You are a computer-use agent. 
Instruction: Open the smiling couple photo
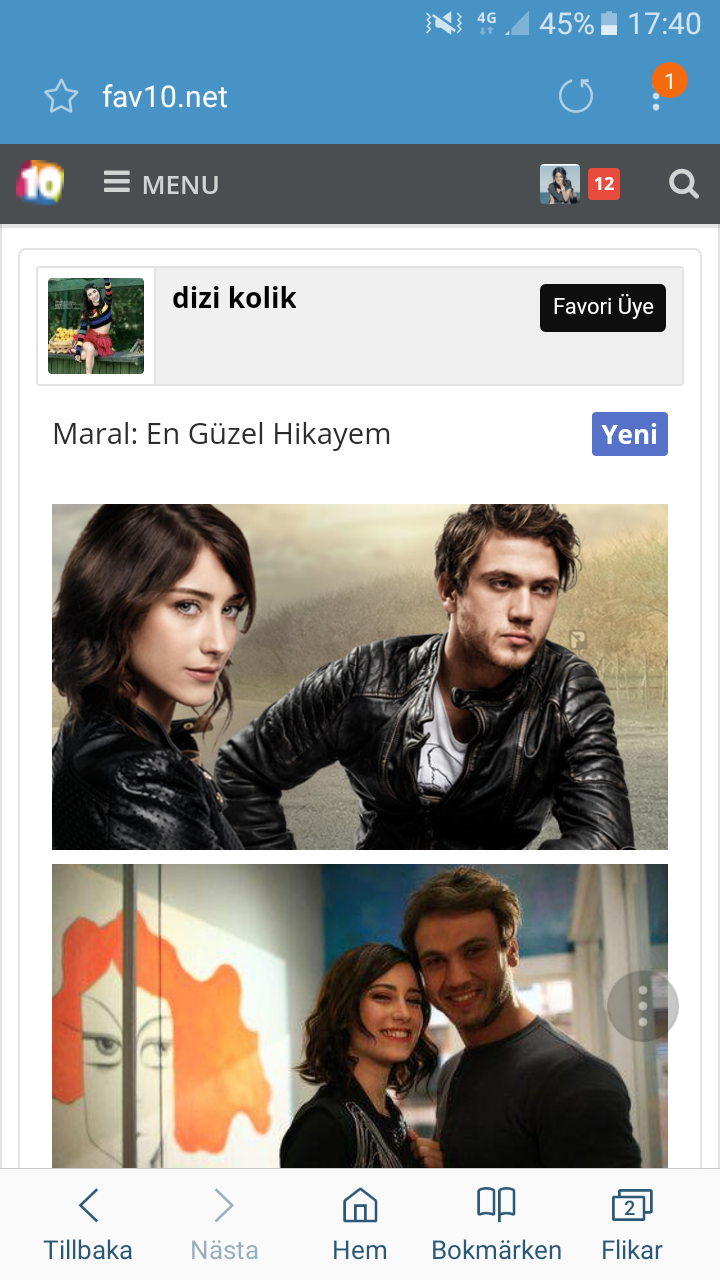pyautogui.click(x=360, y=1015)
